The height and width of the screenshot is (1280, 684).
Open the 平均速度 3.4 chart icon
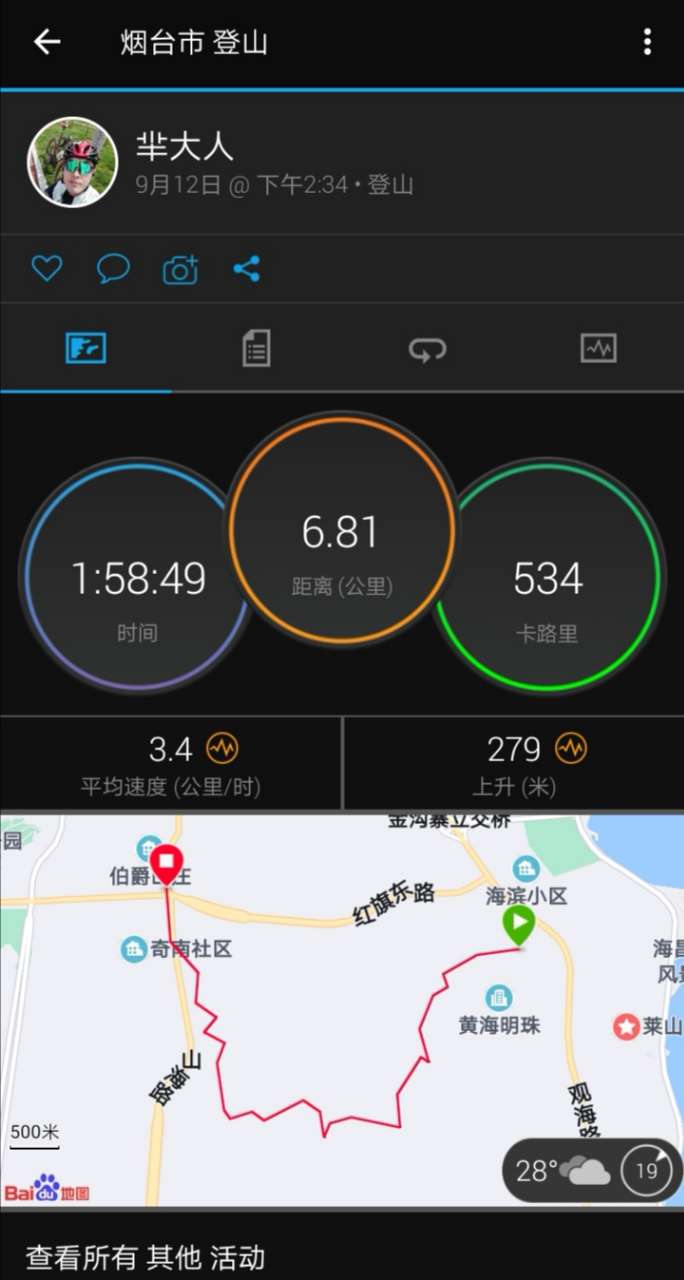[x=222, y=748]
